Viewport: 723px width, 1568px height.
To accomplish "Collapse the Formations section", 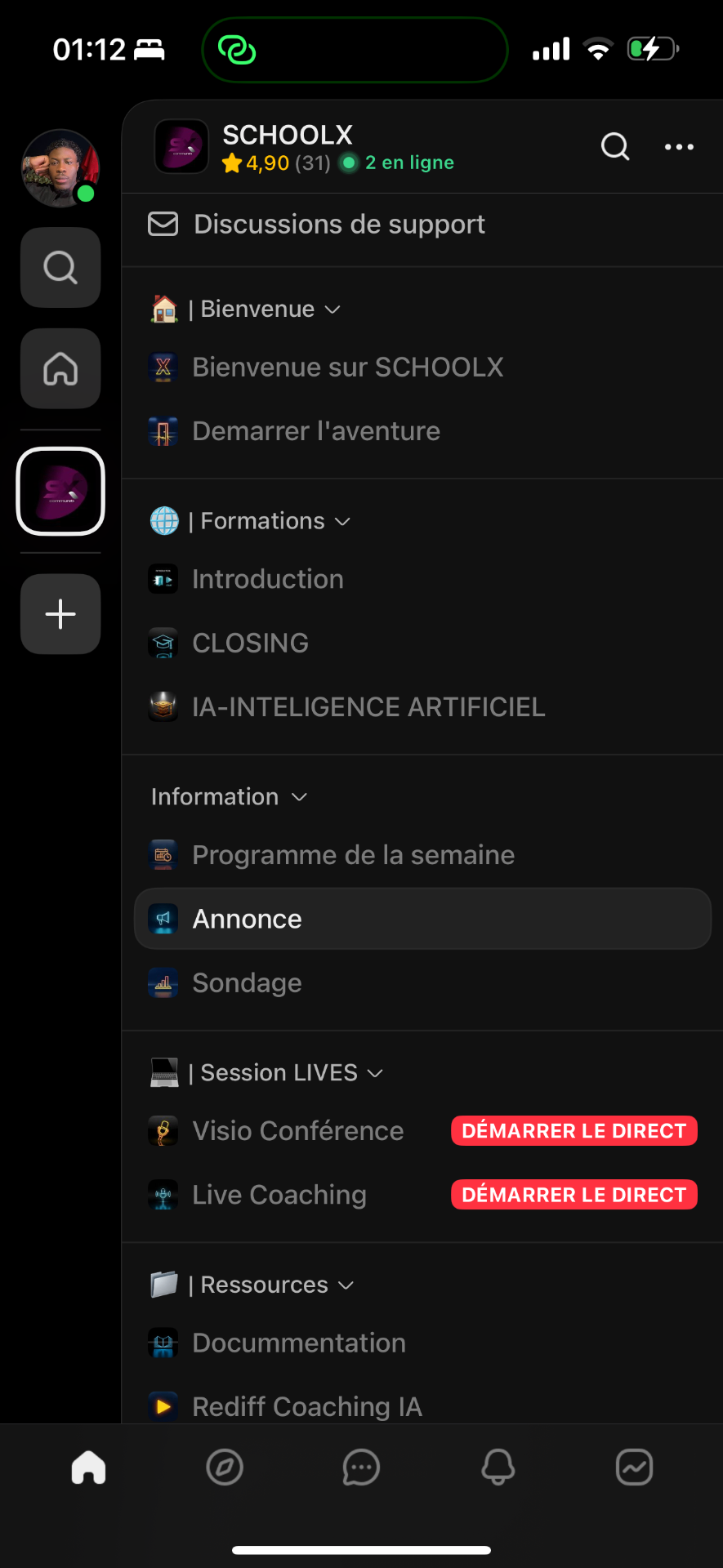I will tap(262, 521).
